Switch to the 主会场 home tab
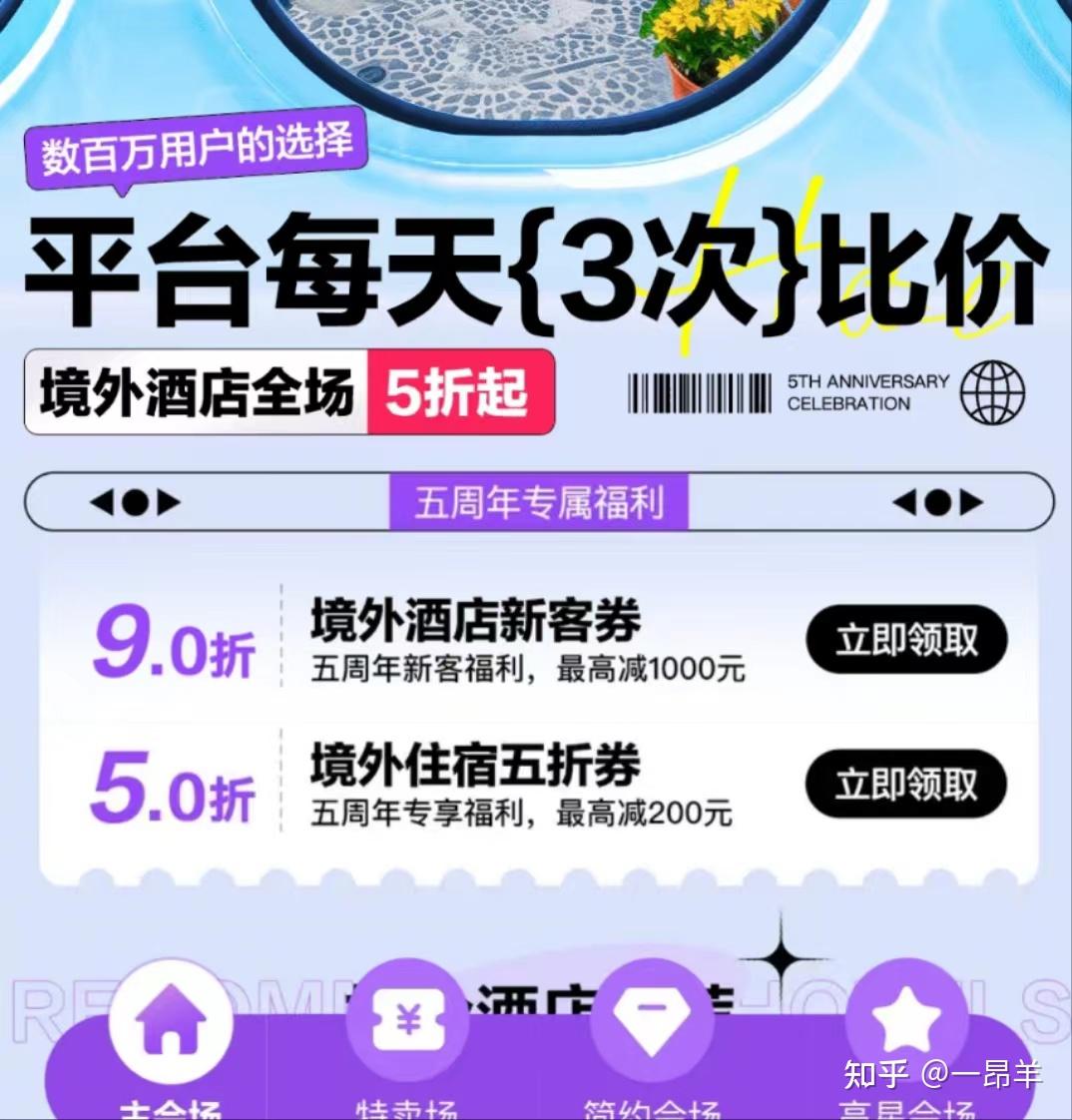 170,1026
